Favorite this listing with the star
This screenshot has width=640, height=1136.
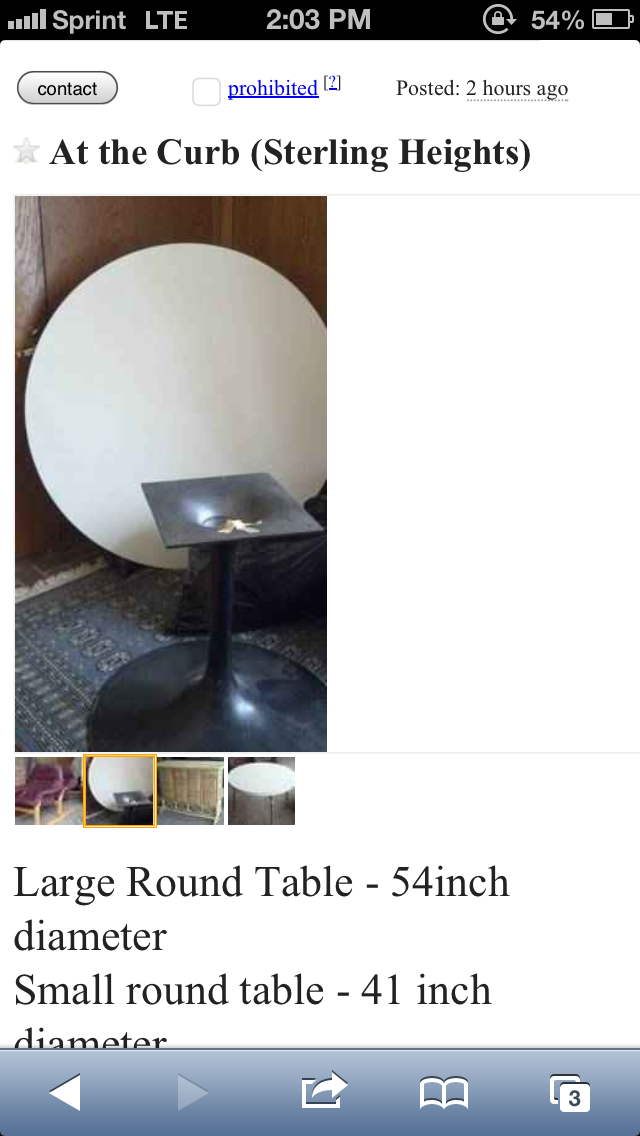[27, 152]
